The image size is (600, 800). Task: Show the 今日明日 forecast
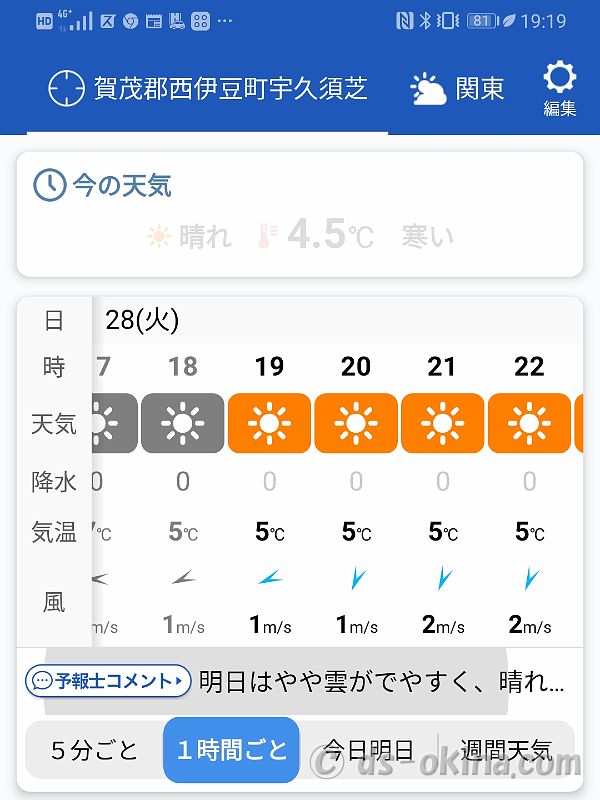[x=366, y=750]
